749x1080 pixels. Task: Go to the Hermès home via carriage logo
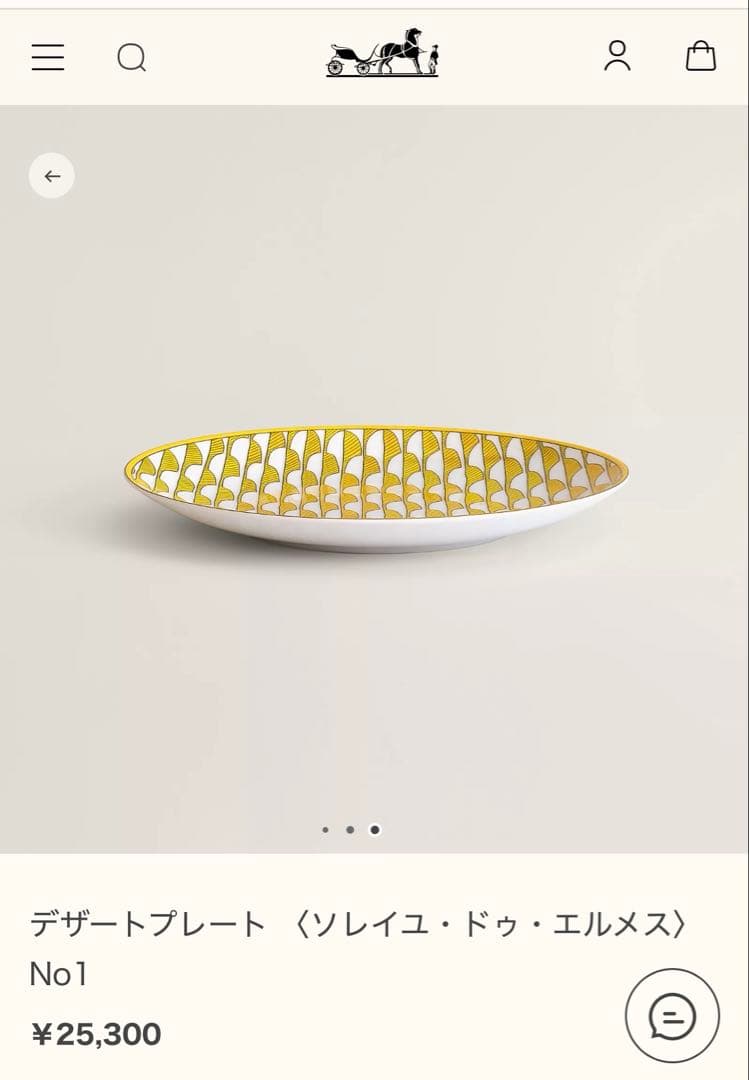[x=382, y=53]
